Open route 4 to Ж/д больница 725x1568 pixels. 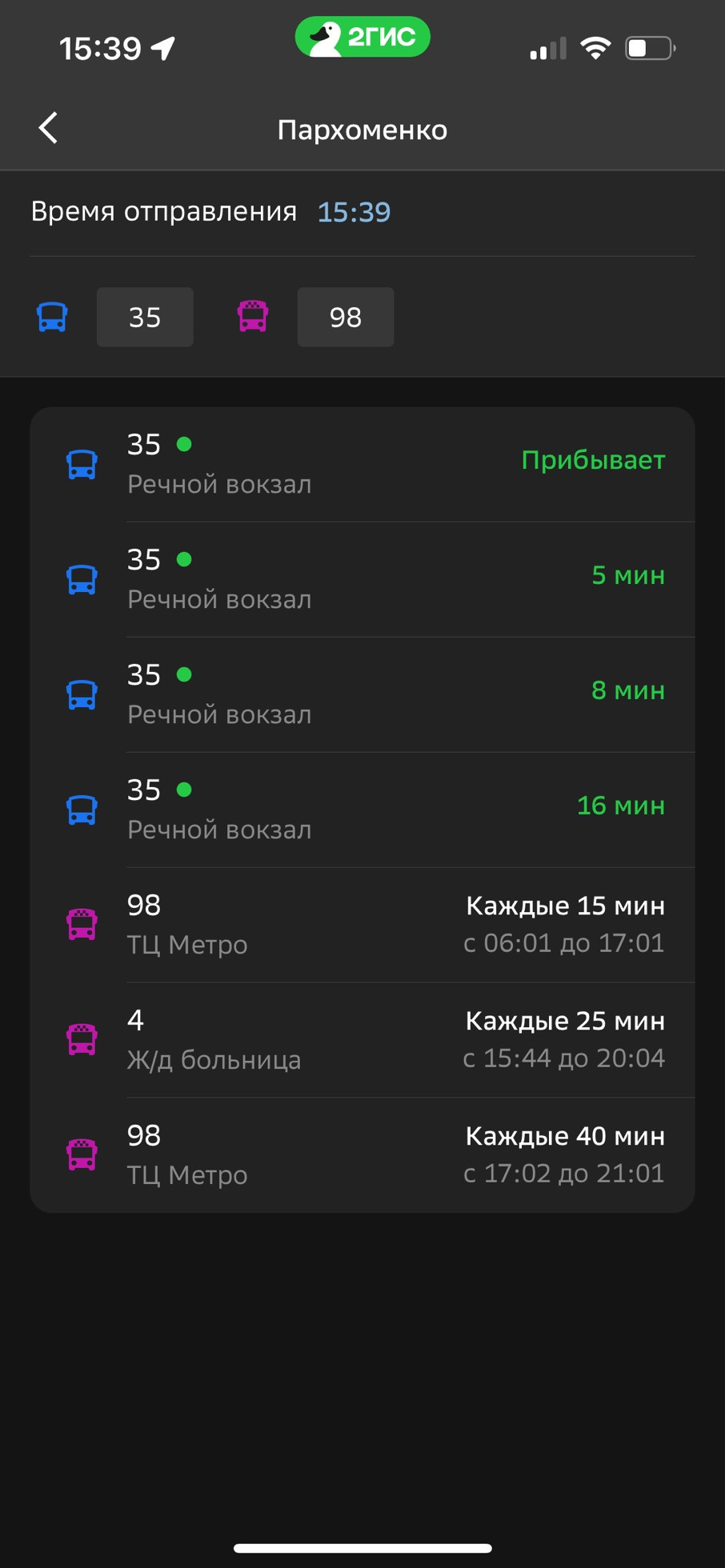(362, 1040)
